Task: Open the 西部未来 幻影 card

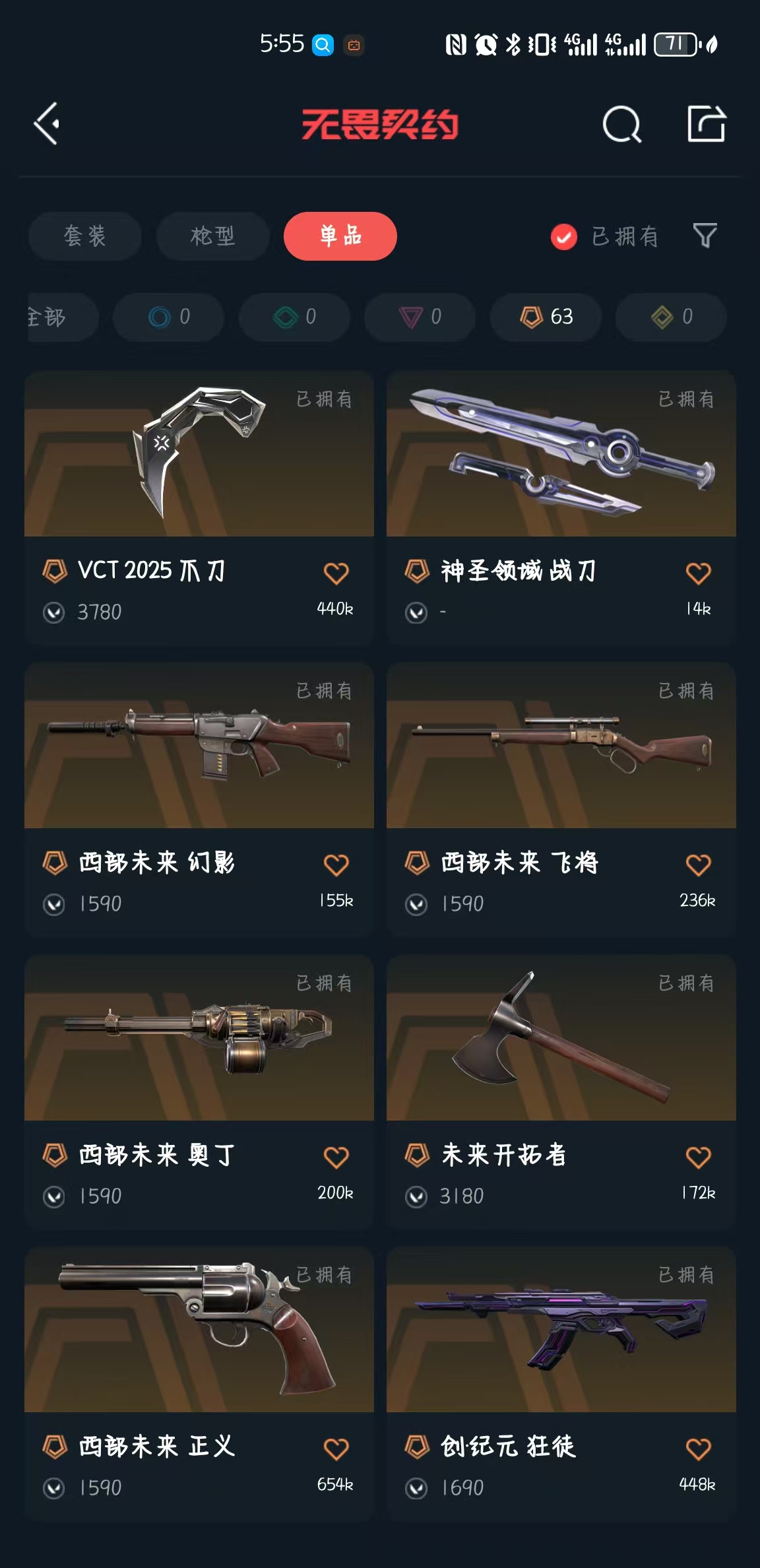Action: point(199,799)
